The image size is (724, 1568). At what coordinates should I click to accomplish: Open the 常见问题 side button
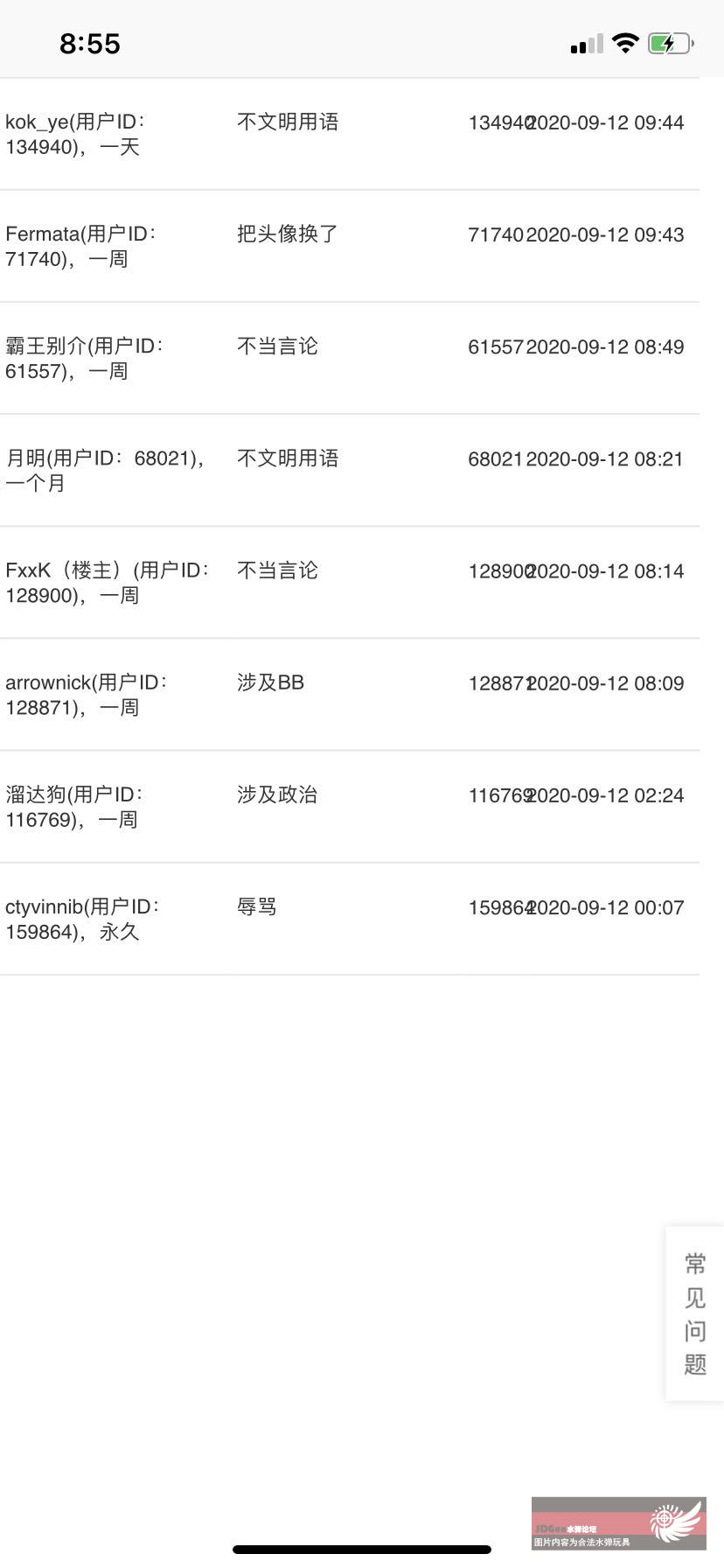point(695,1313)
